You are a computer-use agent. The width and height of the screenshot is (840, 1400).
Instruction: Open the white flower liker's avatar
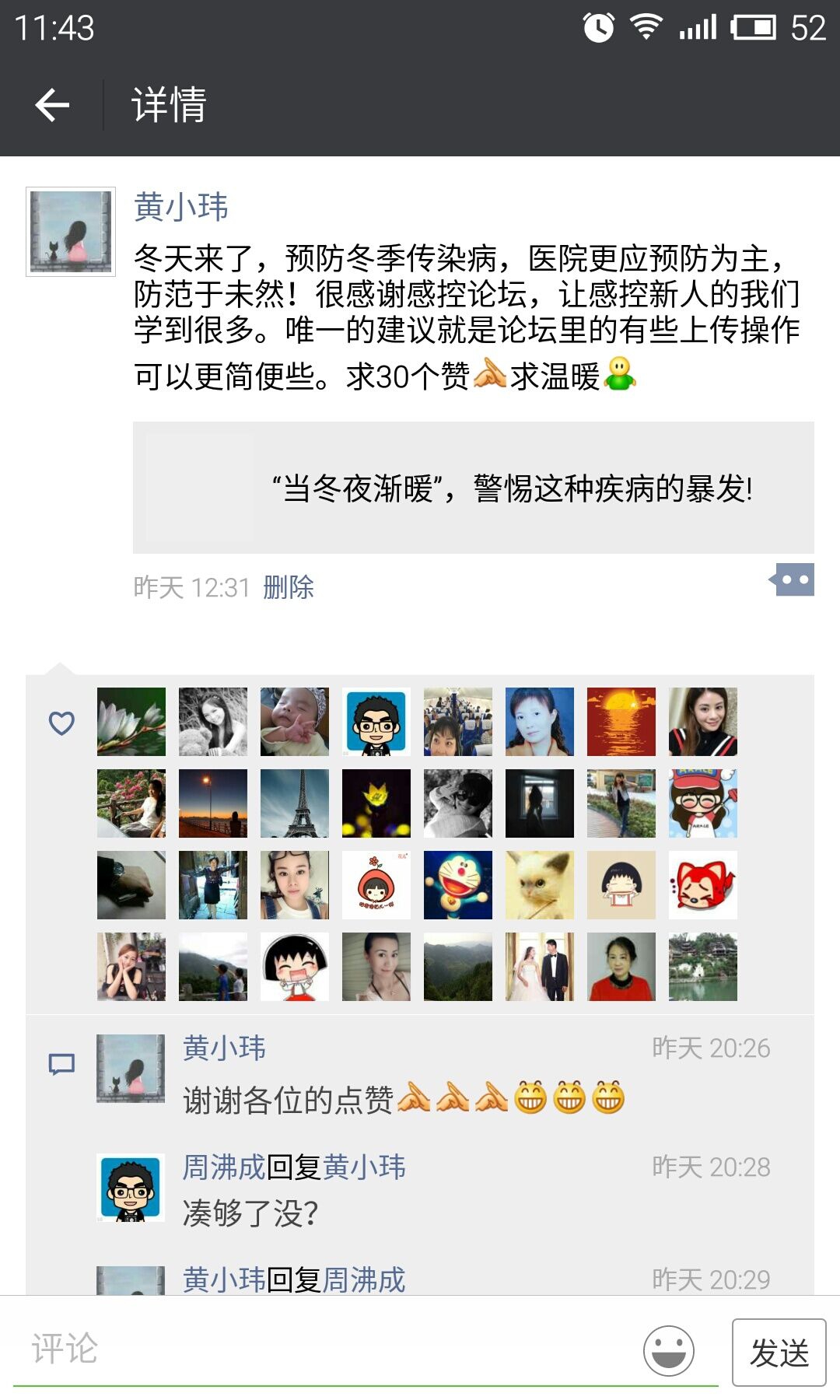click(131, 722)
